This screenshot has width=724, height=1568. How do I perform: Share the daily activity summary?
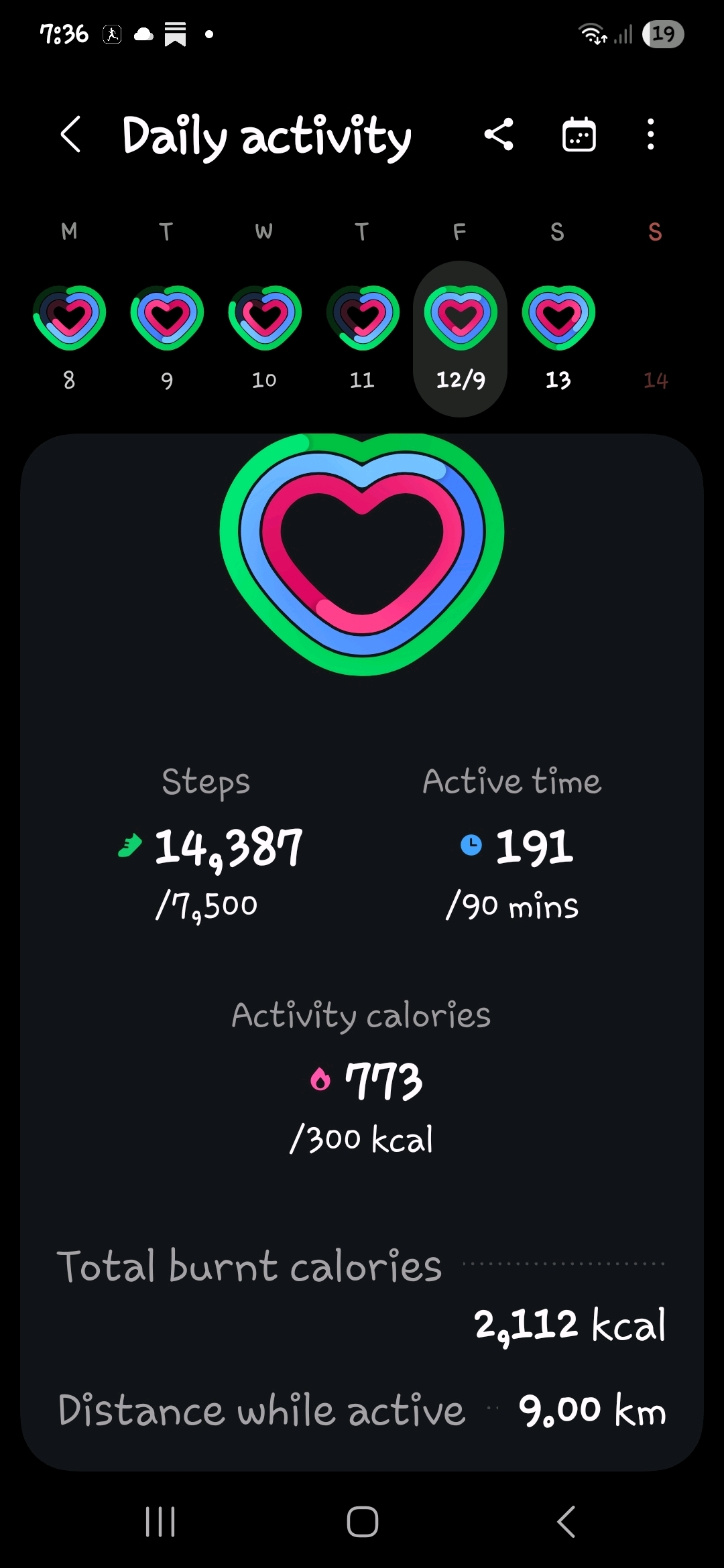click(x=499, y=135)
